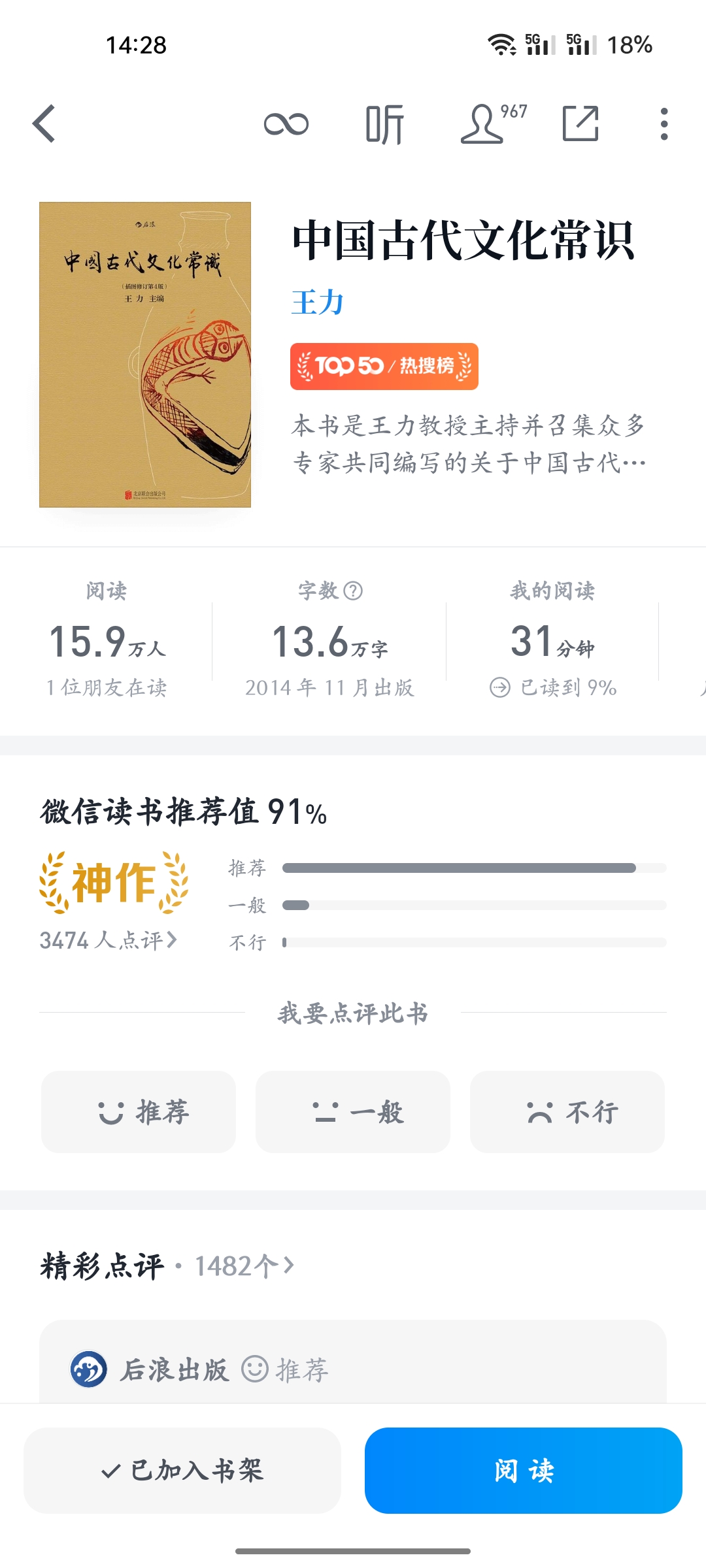
Task: Tap the infinity icon in the toolbar
Action: [286, 123]
